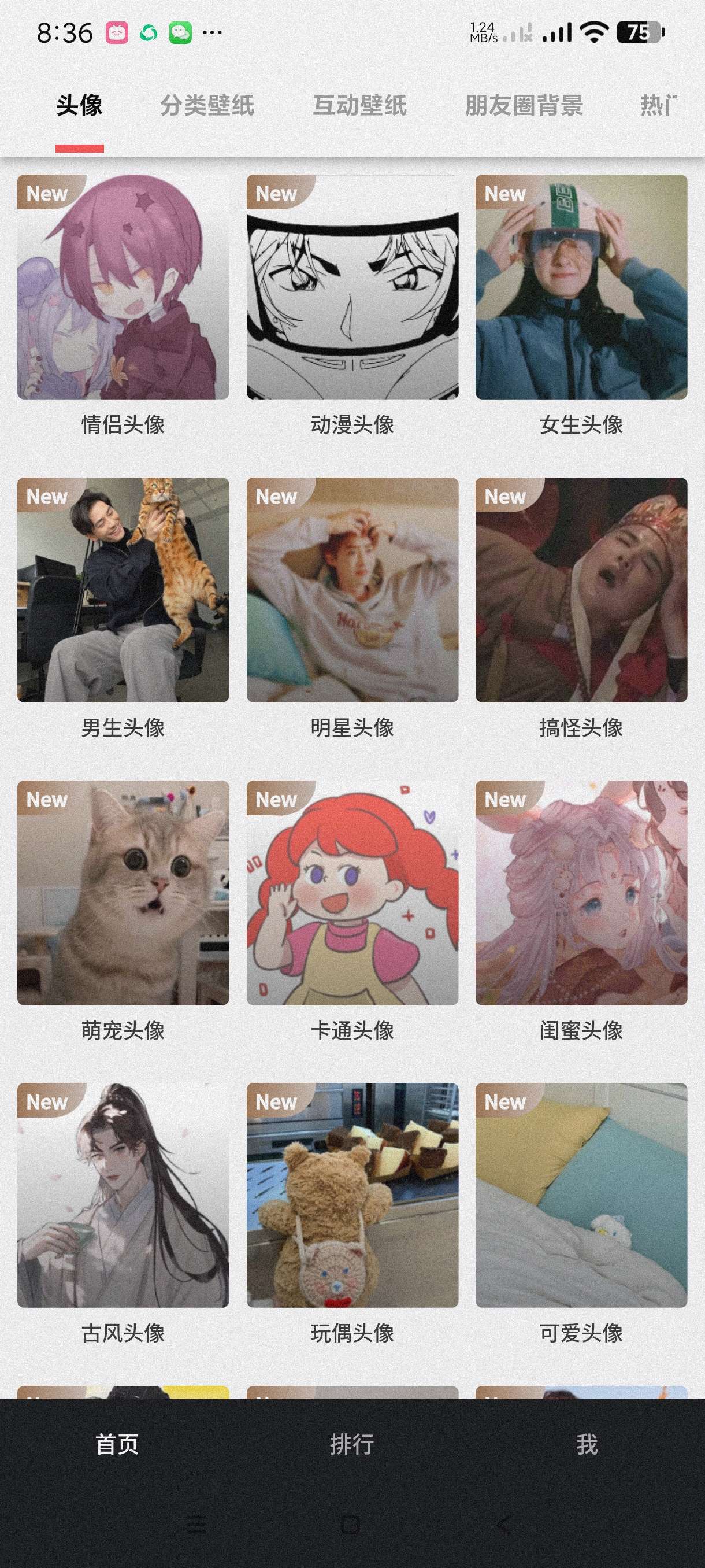Switch to the 分类壁纸 tab
Screen dimensions: 705x1568
207,105
